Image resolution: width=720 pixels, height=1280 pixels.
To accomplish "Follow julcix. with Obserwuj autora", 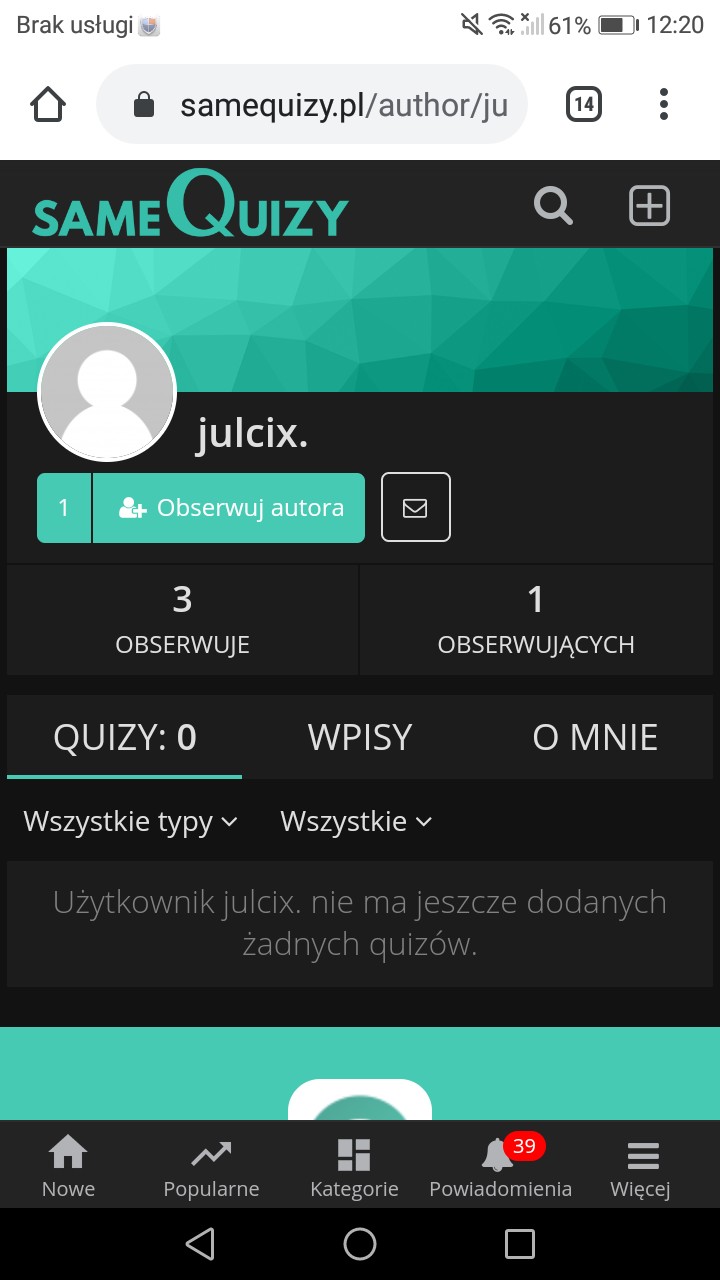I will pyautogui.click(x=229, y=508).
